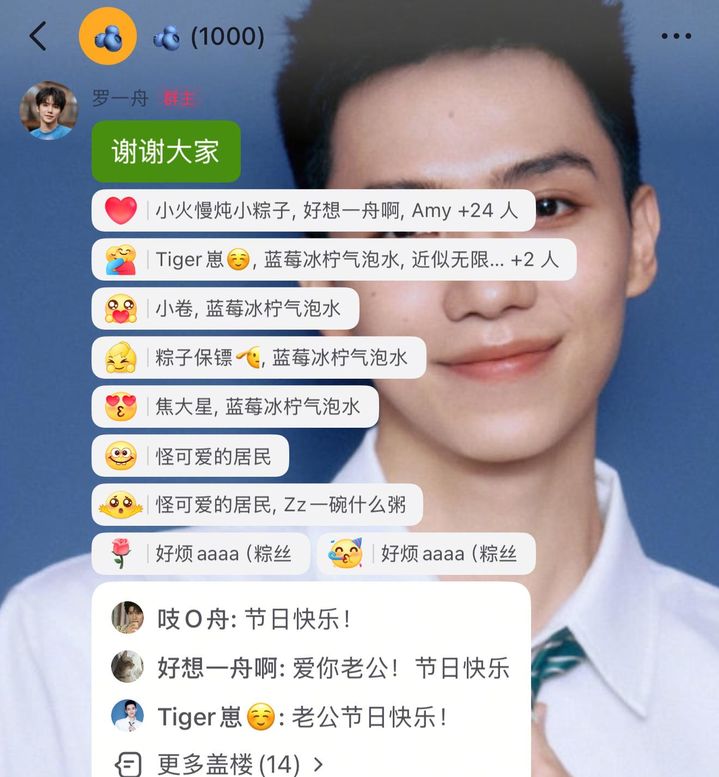Open 罗一舟's profile avatar
Screen dimensions: 719x777
(48, 110)
